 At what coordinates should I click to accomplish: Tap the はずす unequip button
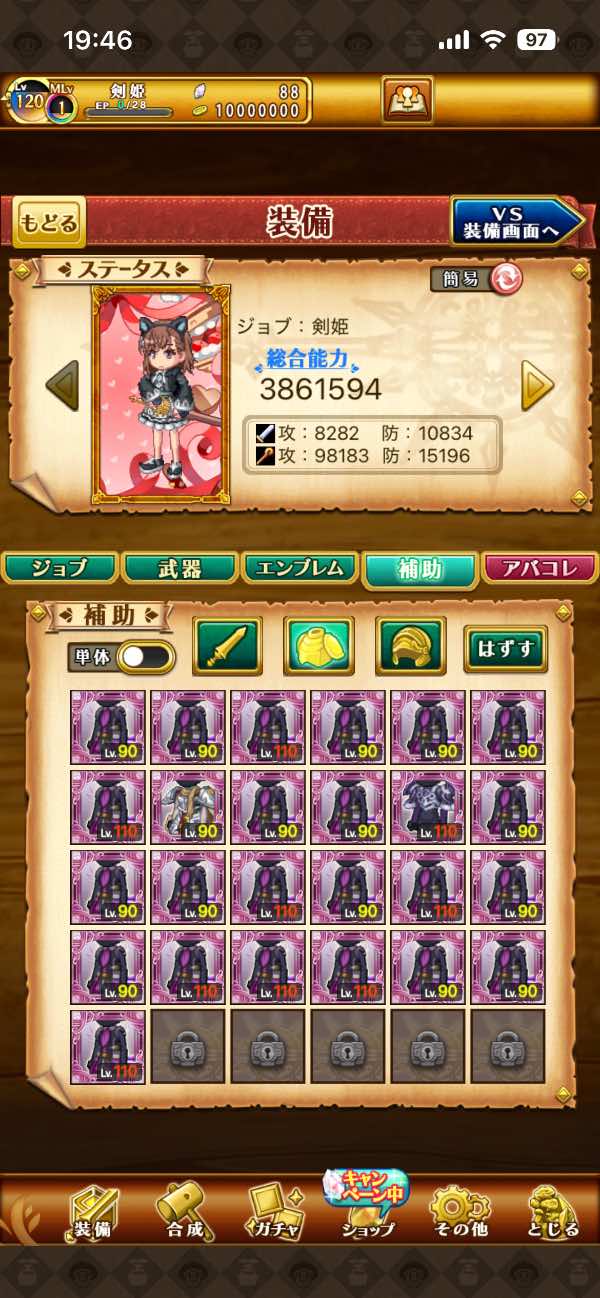505,647
